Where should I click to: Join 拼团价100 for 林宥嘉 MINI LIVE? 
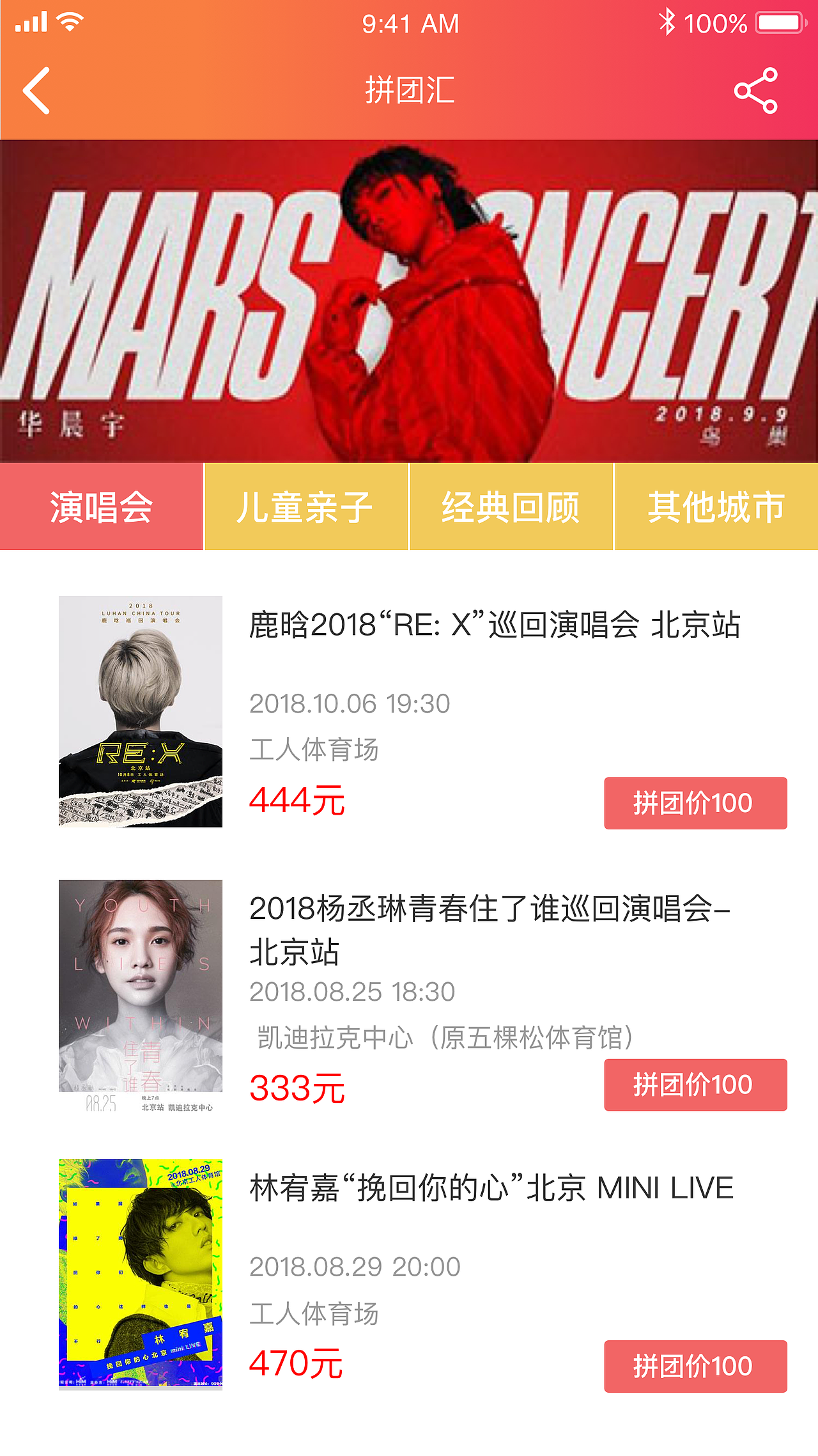pyautogui.click(x=695, y=1366)
